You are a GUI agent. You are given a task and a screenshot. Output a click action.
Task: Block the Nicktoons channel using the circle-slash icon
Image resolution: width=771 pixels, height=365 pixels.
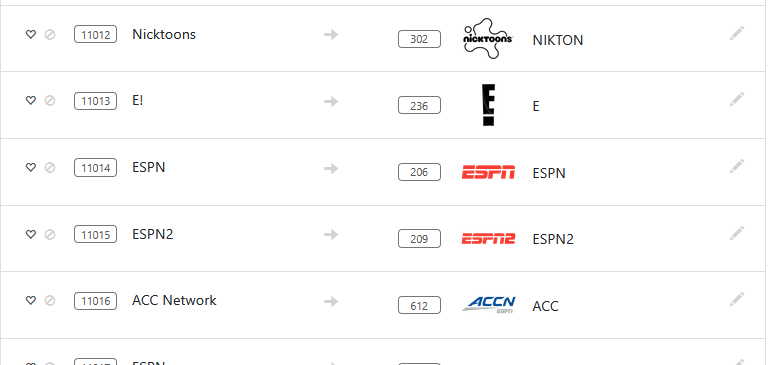50,34
